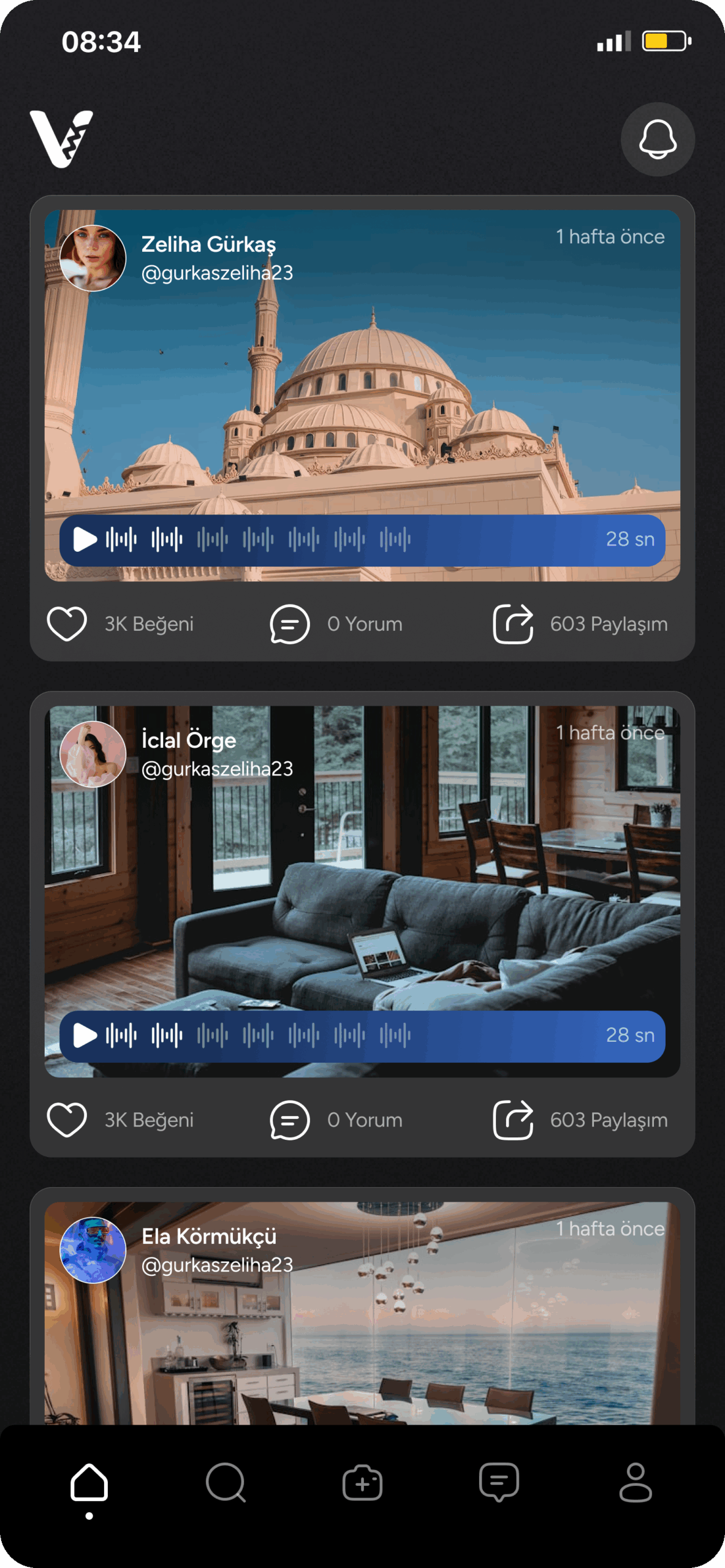Open İclal Örge's profile avatar

93,754
